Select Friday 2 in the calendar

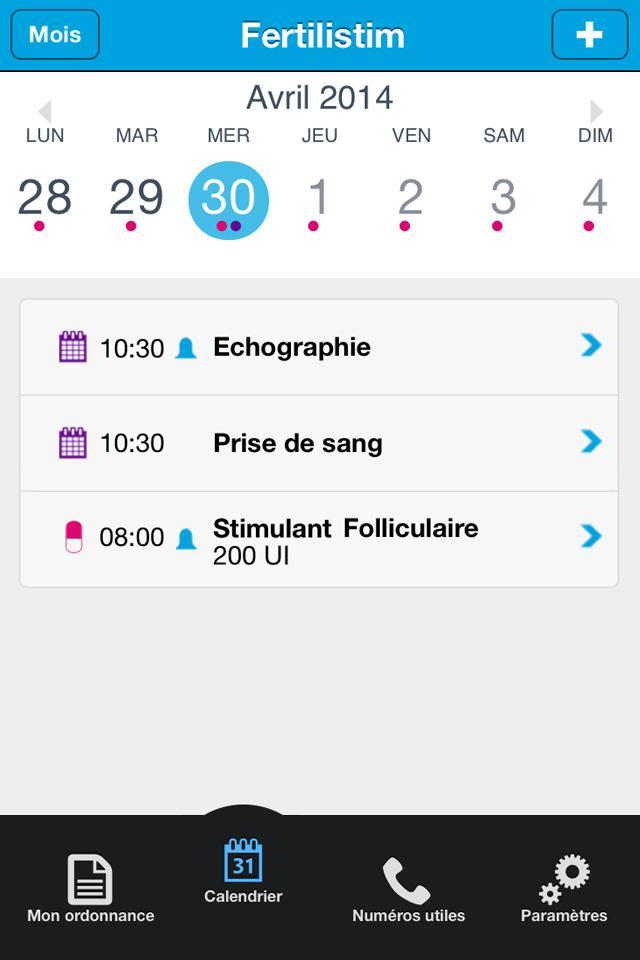pyautogui.click(x=410, y=199)
